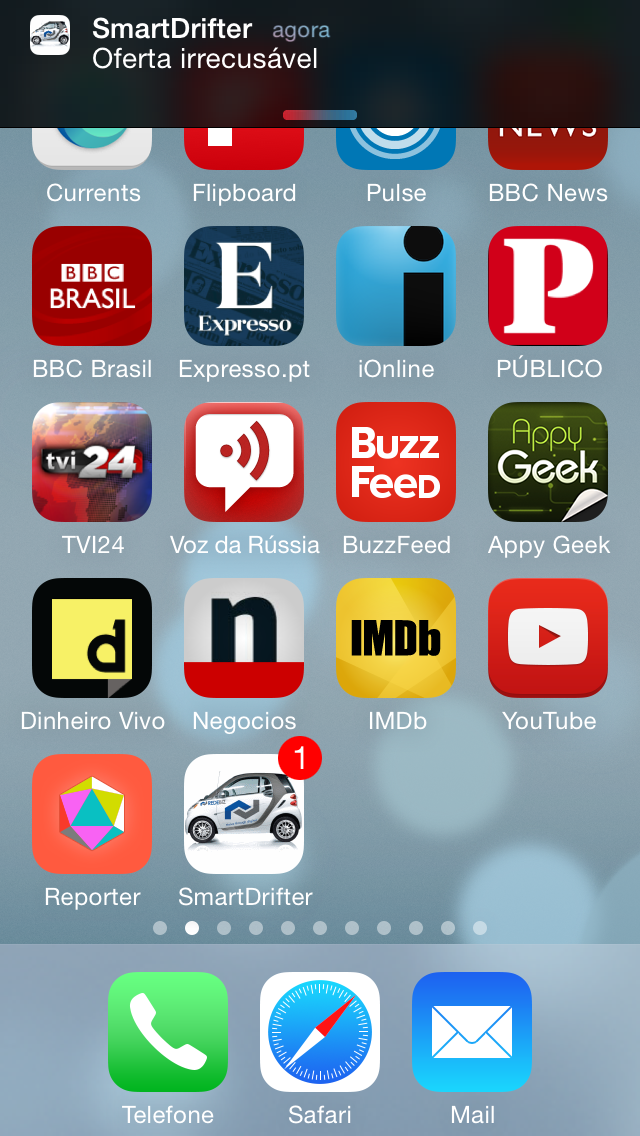Tap the Dinheiro Vivo app icon

[92, 638]
